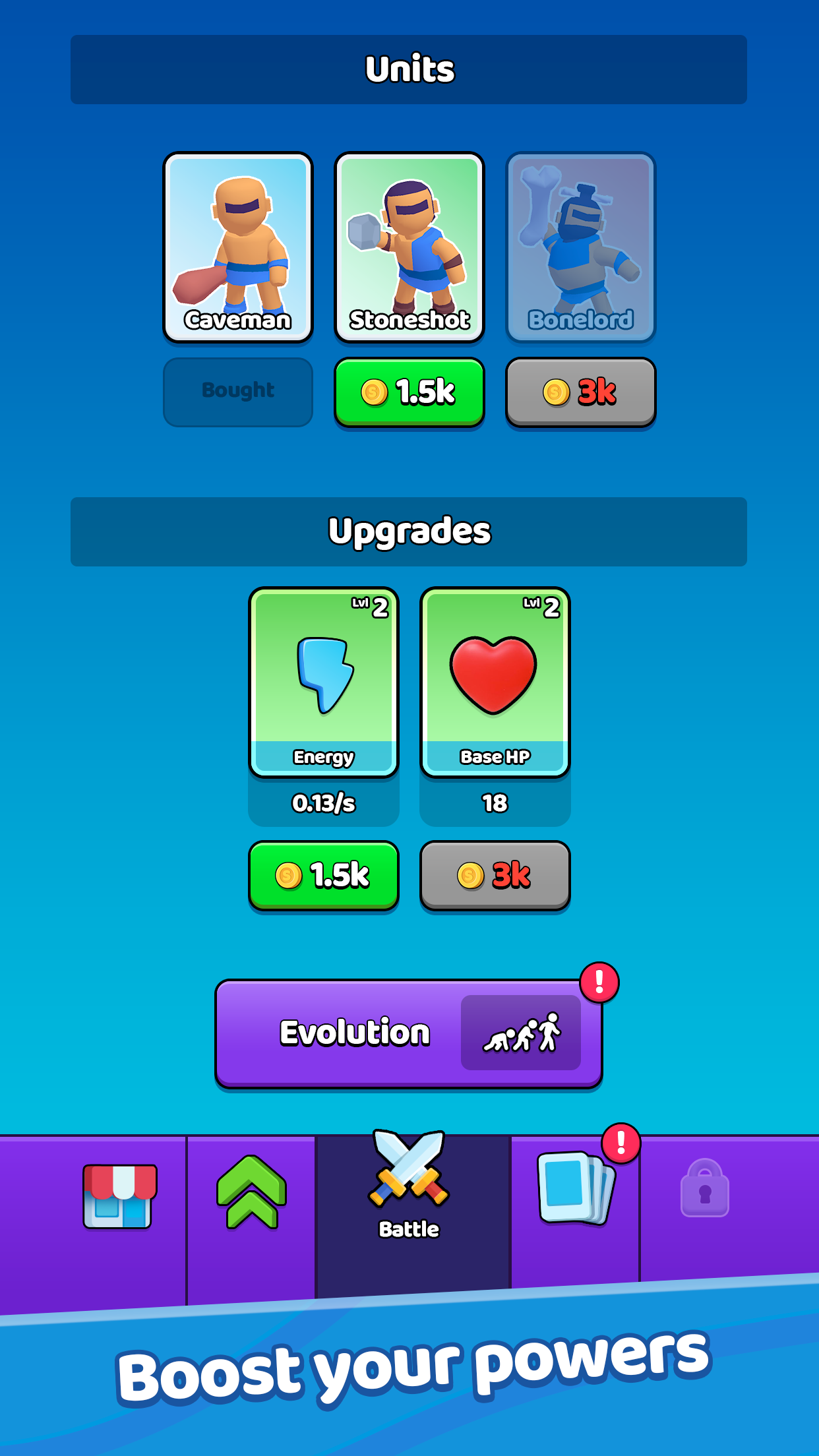Screen dimensions: 819x1456
Task: Upgrade Energy for 1.5k coins
Action: [x=323, y=875]
